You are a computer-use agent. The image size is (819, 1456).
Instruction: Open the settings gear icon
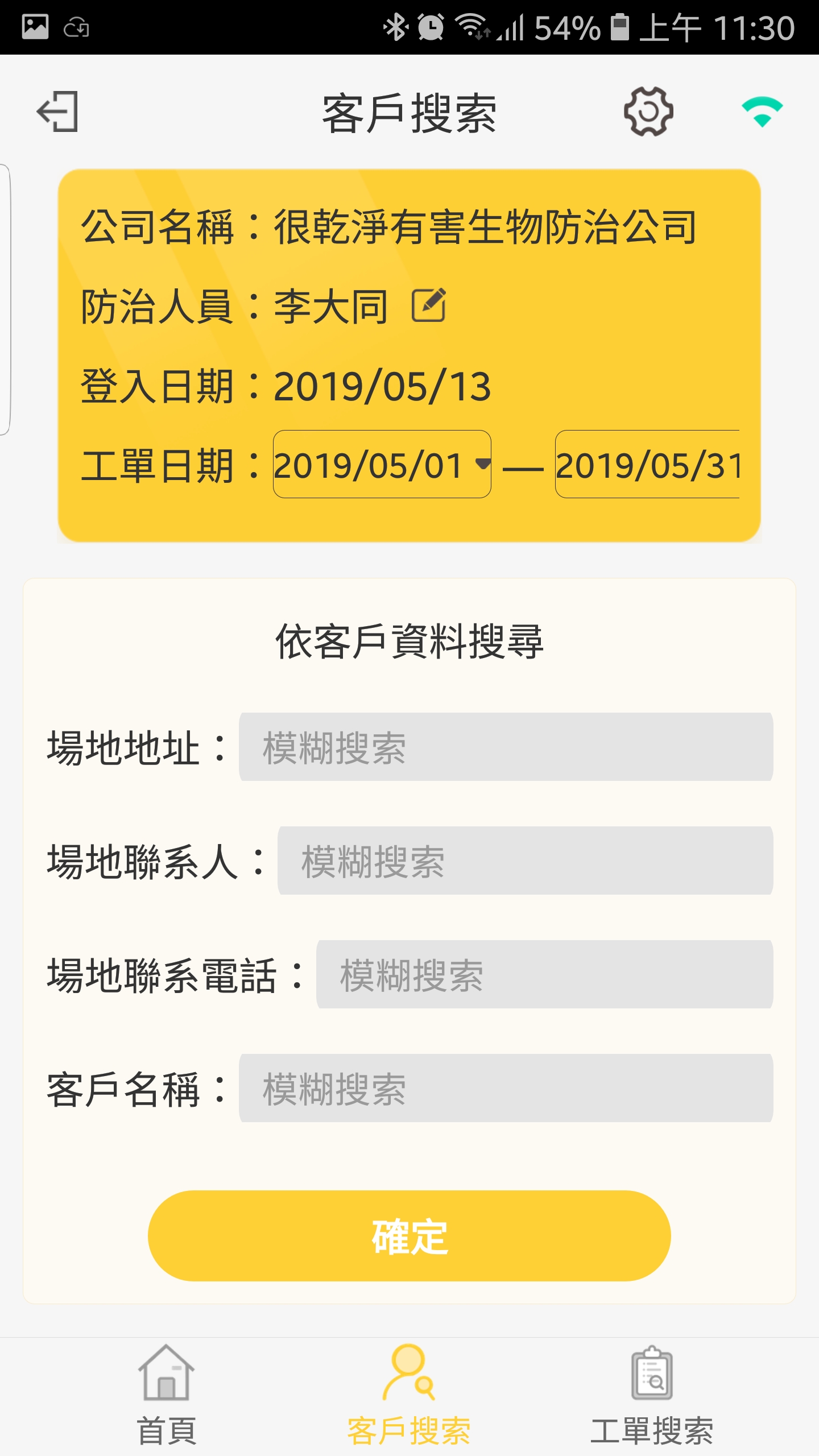648,111
